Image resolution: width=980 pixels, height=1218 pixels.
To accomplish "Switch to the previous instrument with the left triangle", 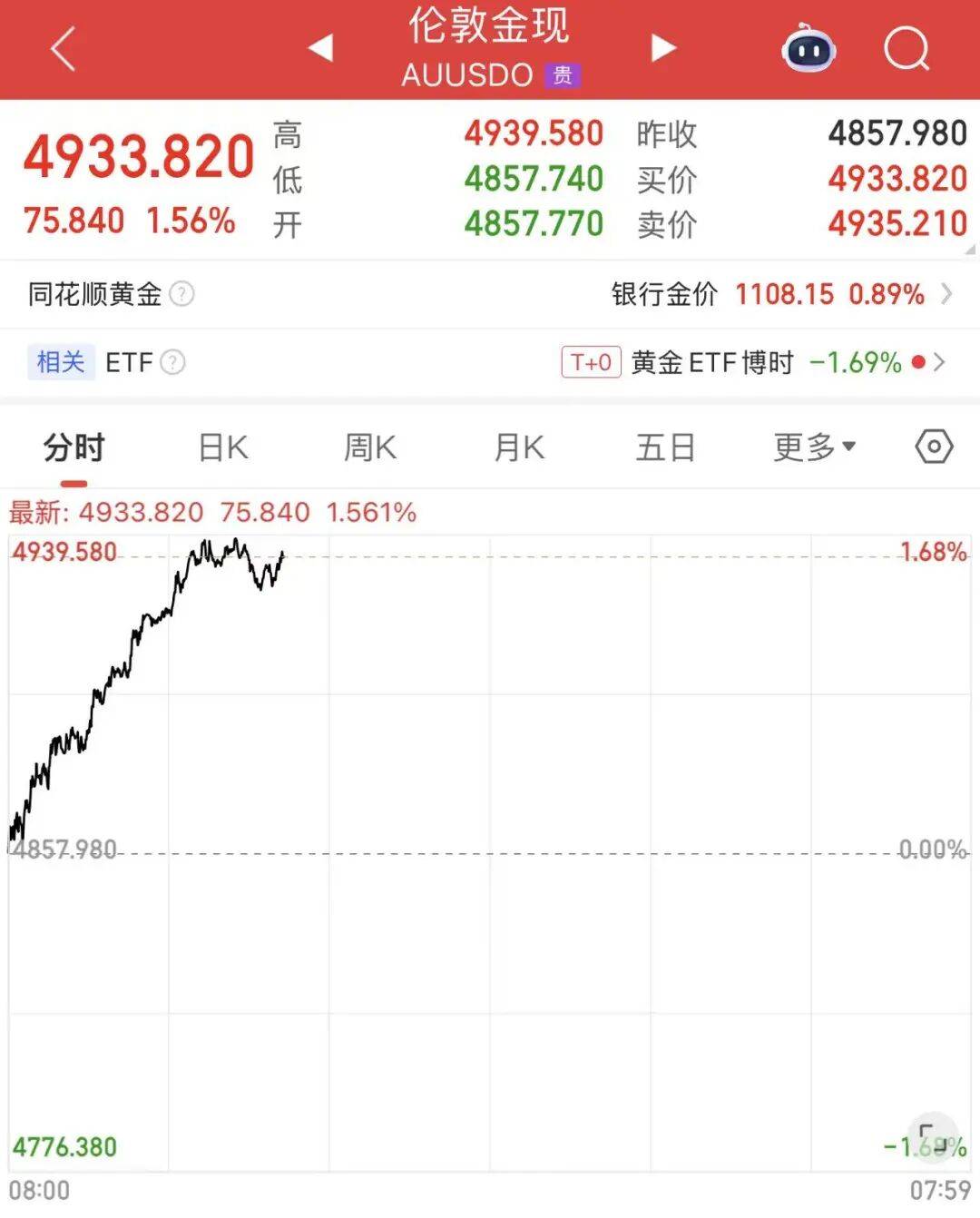I will (320, 48).
